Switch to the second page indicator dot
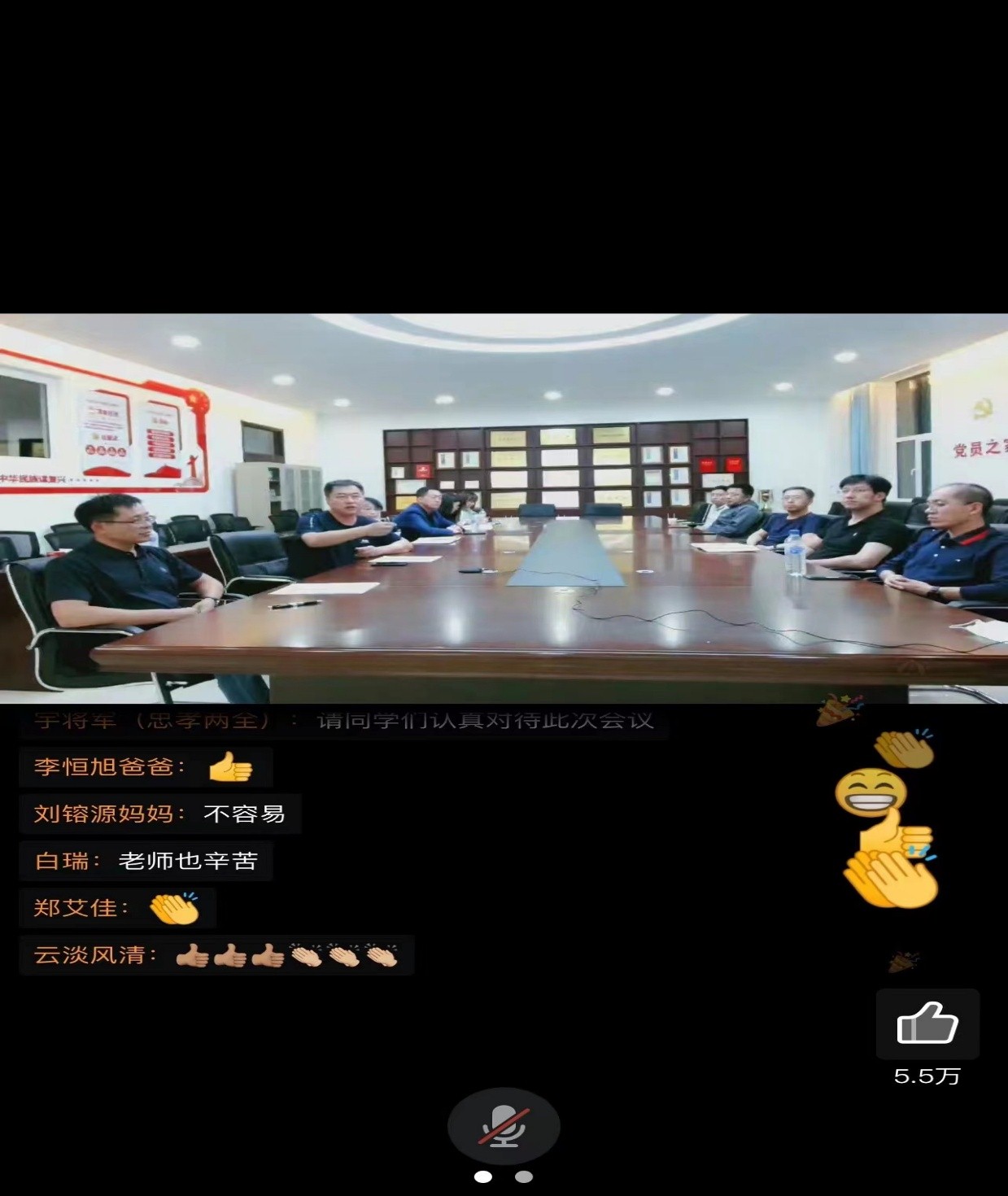Image resolution: width=1008 pixels, height=1196 pixels. tap(524, 1176)
